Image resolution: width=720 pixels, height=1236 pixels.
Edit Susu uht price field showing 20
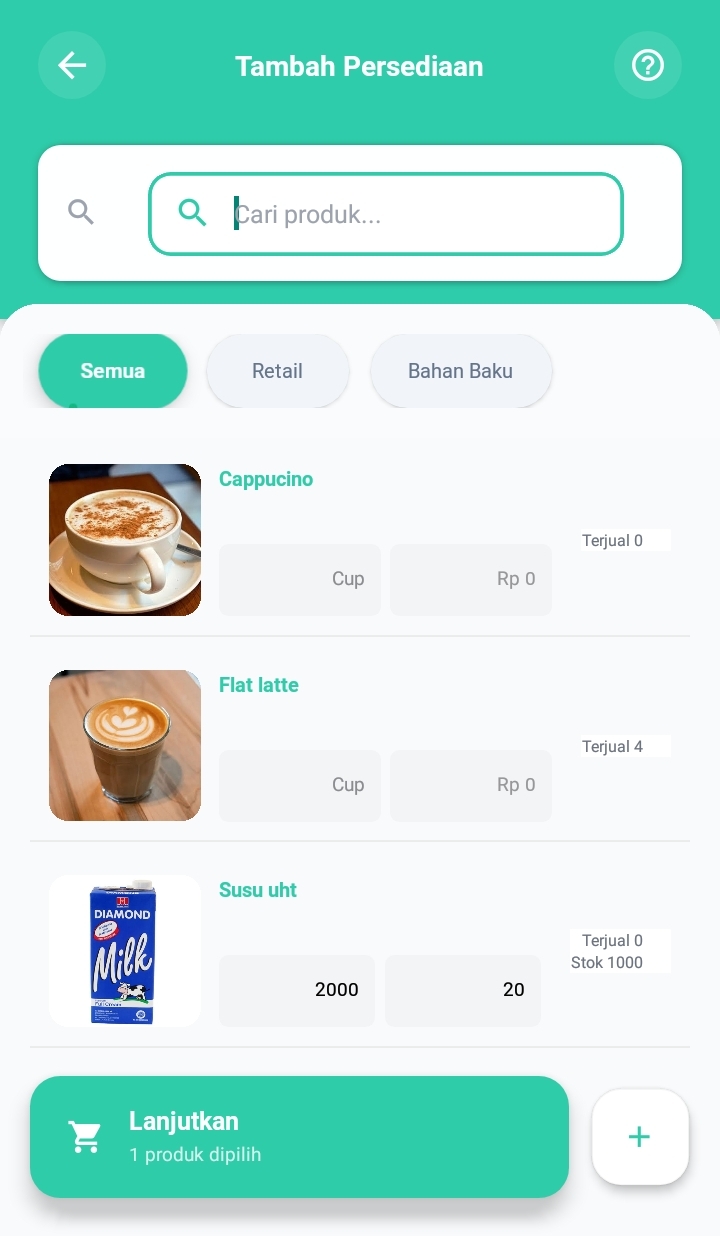pos(463,990)
